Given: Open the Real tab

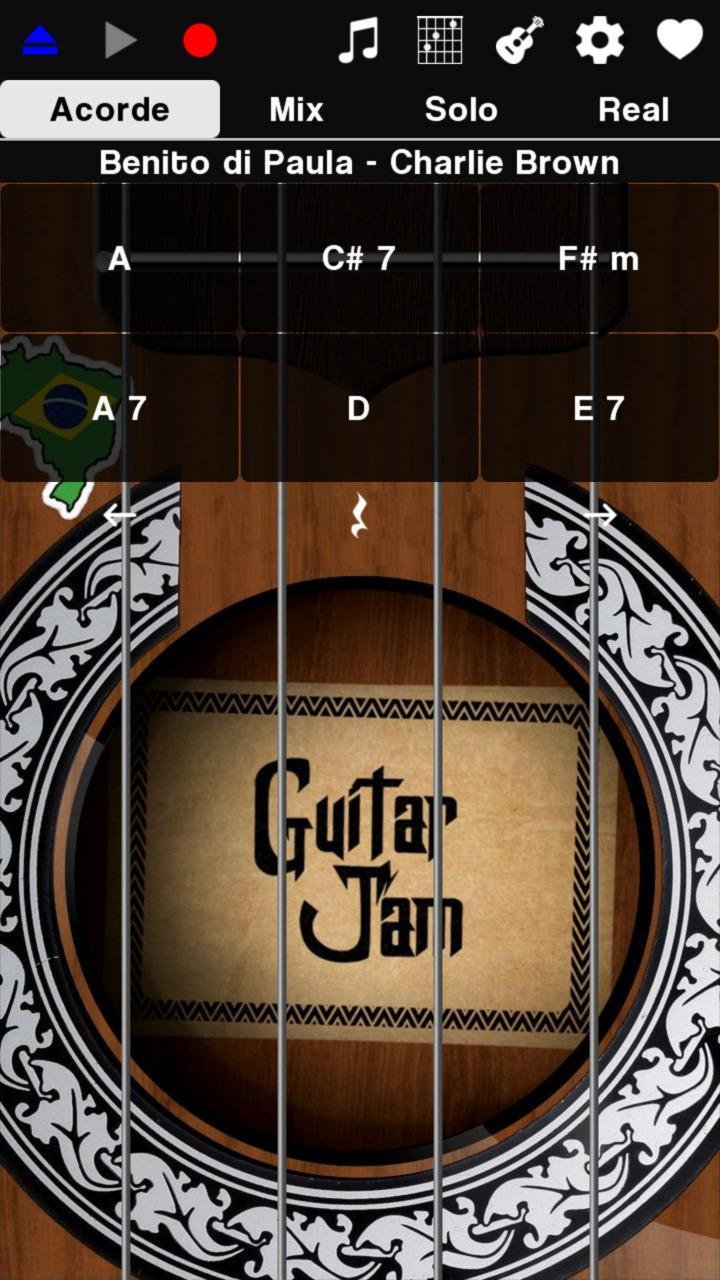Looking at the screenshot, I should click(x=635, y=109).
